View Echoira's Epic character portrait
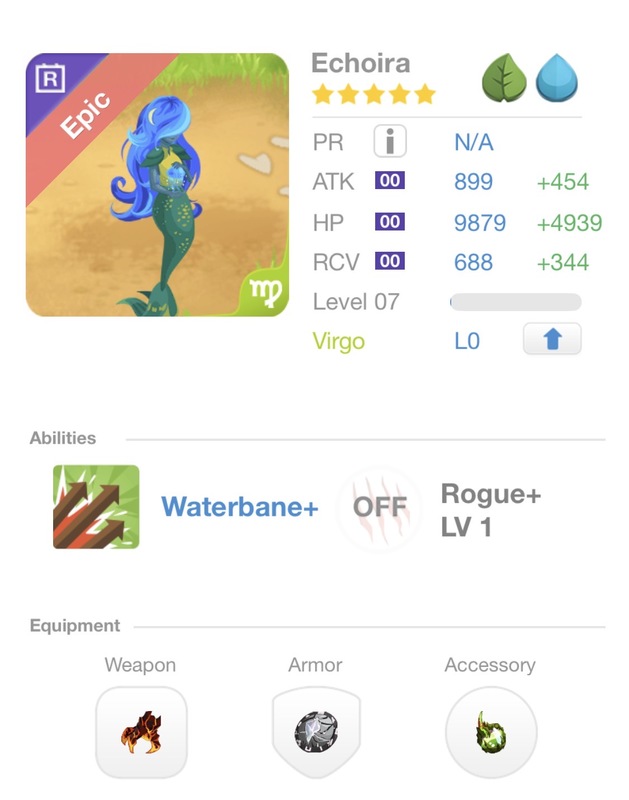Viewport: 629px width, 800px height. (x=157, y=185)
